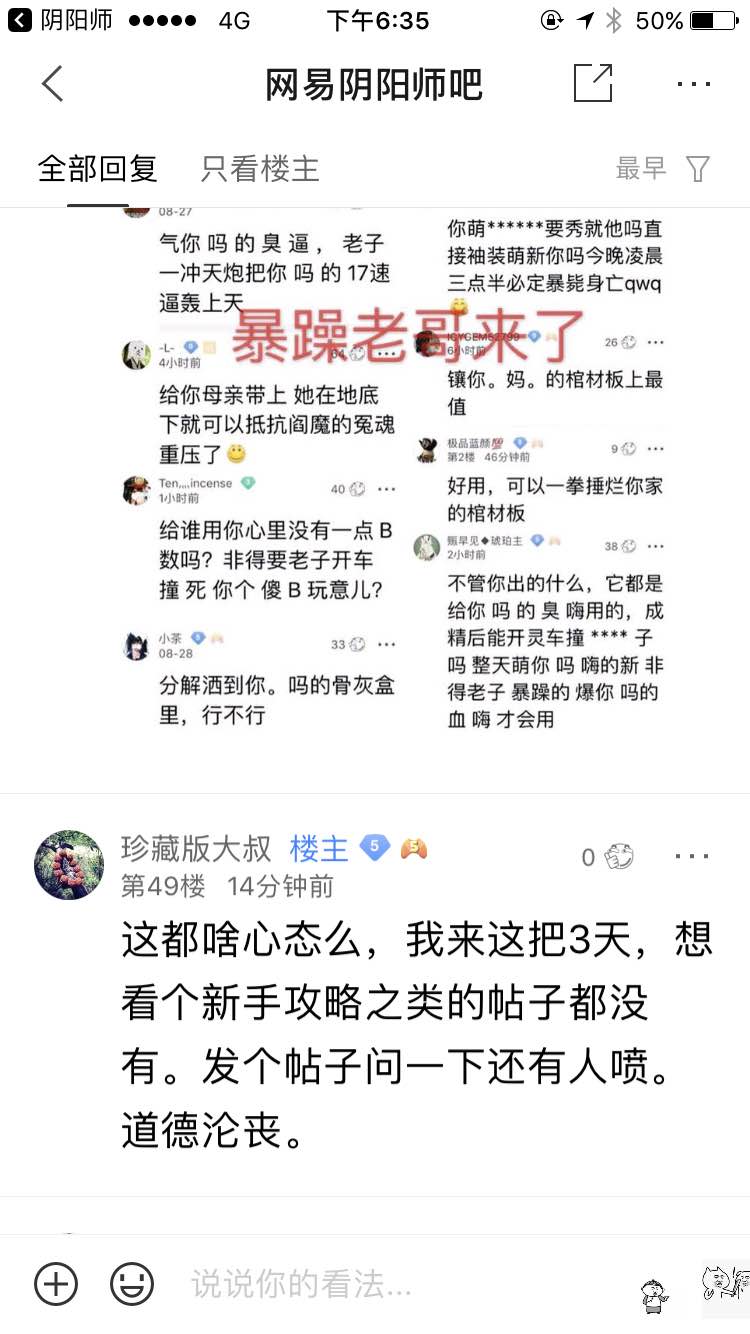Go back from 网易阴阳师吧 thread

click(52, 84)
